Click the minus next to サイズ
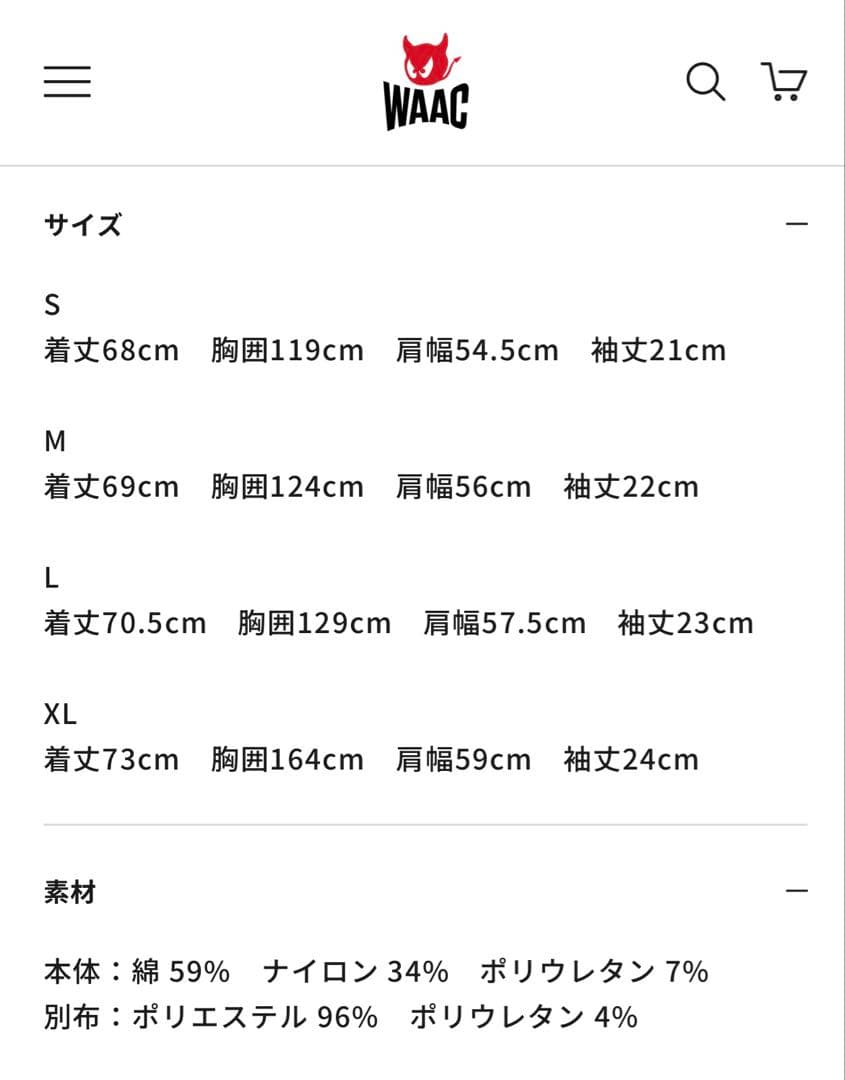 [x=797, y=223]
